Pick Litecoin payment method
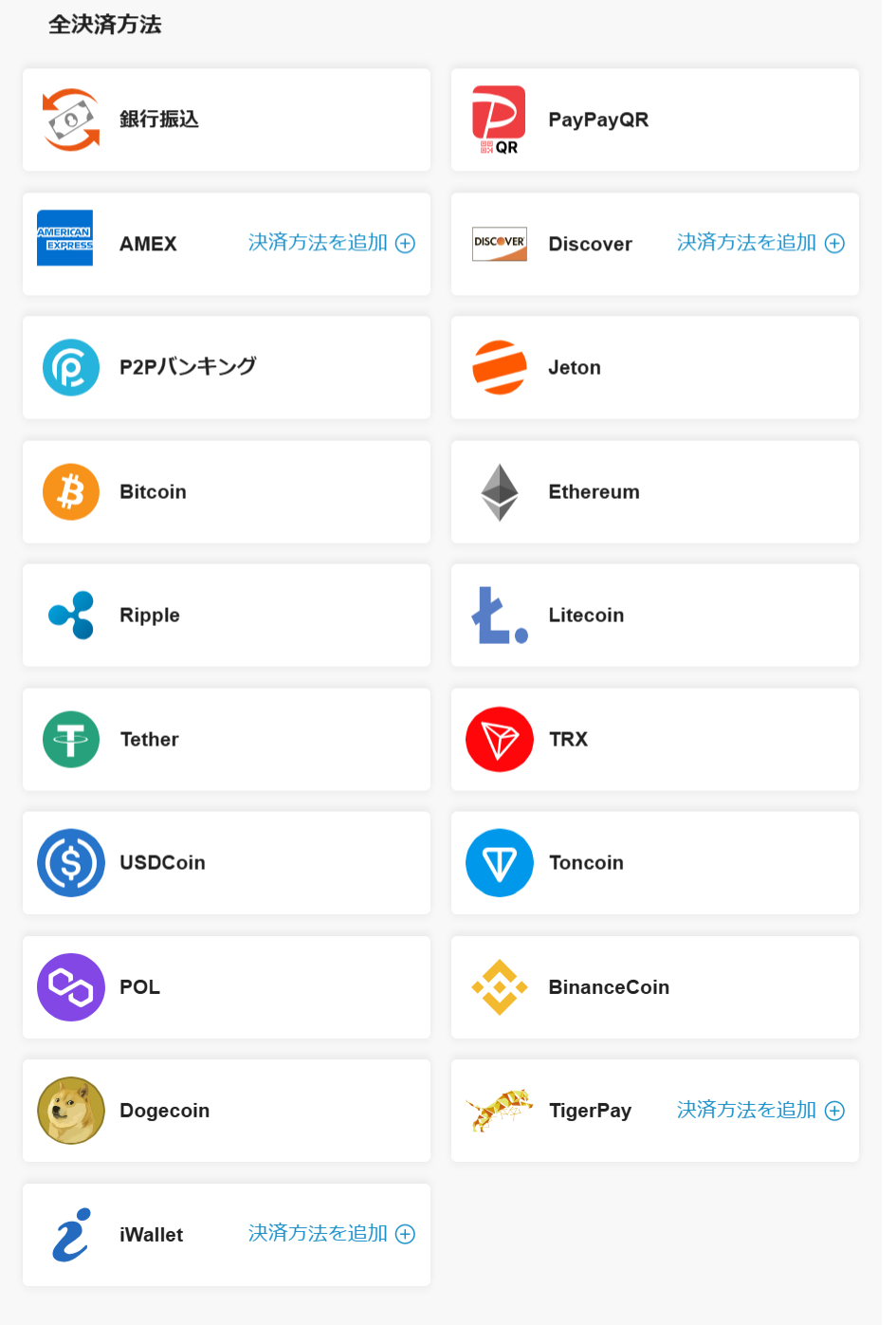This screenshot has height=1325, width=896. click(654, 615)
